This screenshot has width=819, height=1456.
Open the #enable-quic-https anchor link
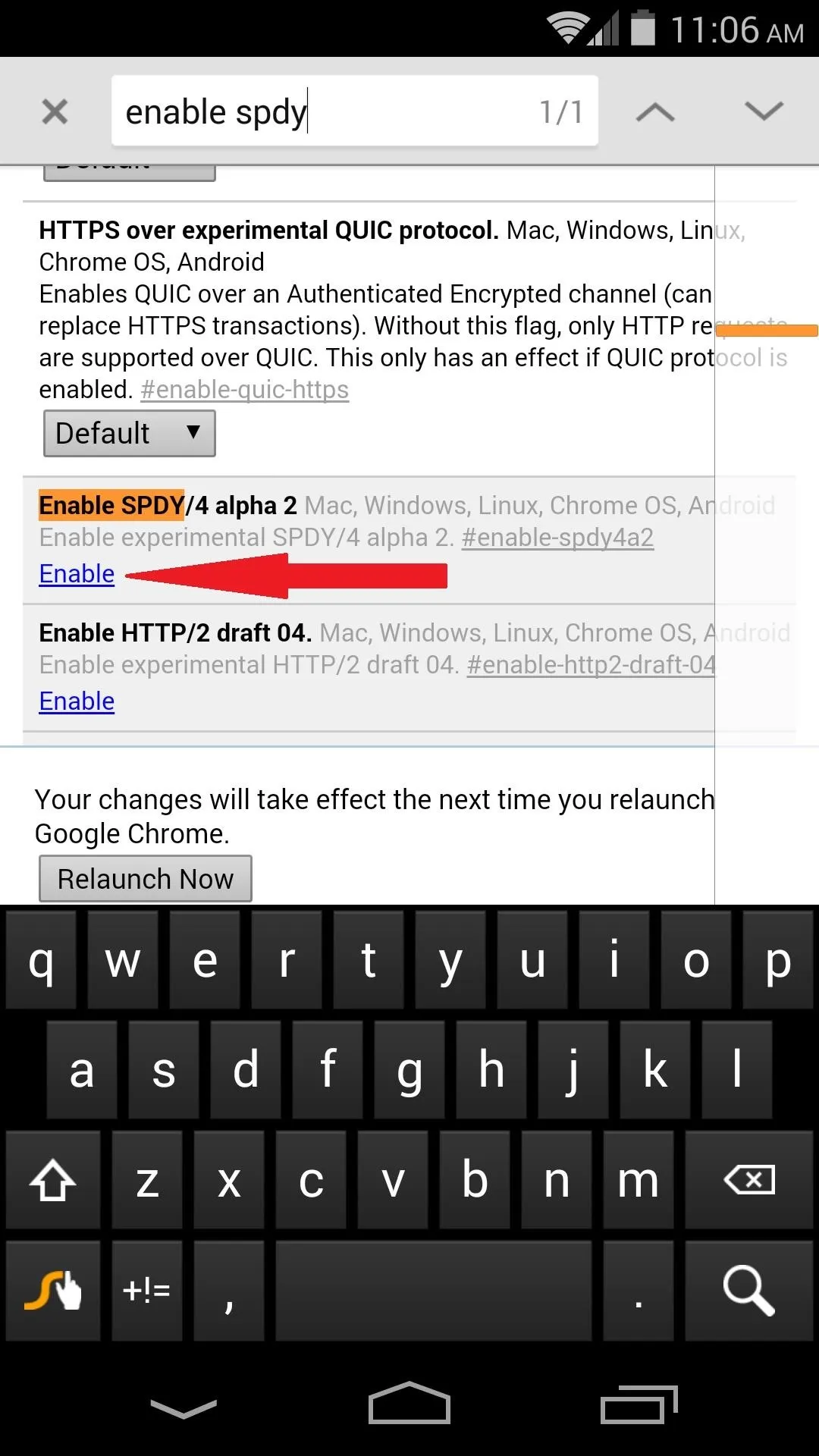click(245, 390)
